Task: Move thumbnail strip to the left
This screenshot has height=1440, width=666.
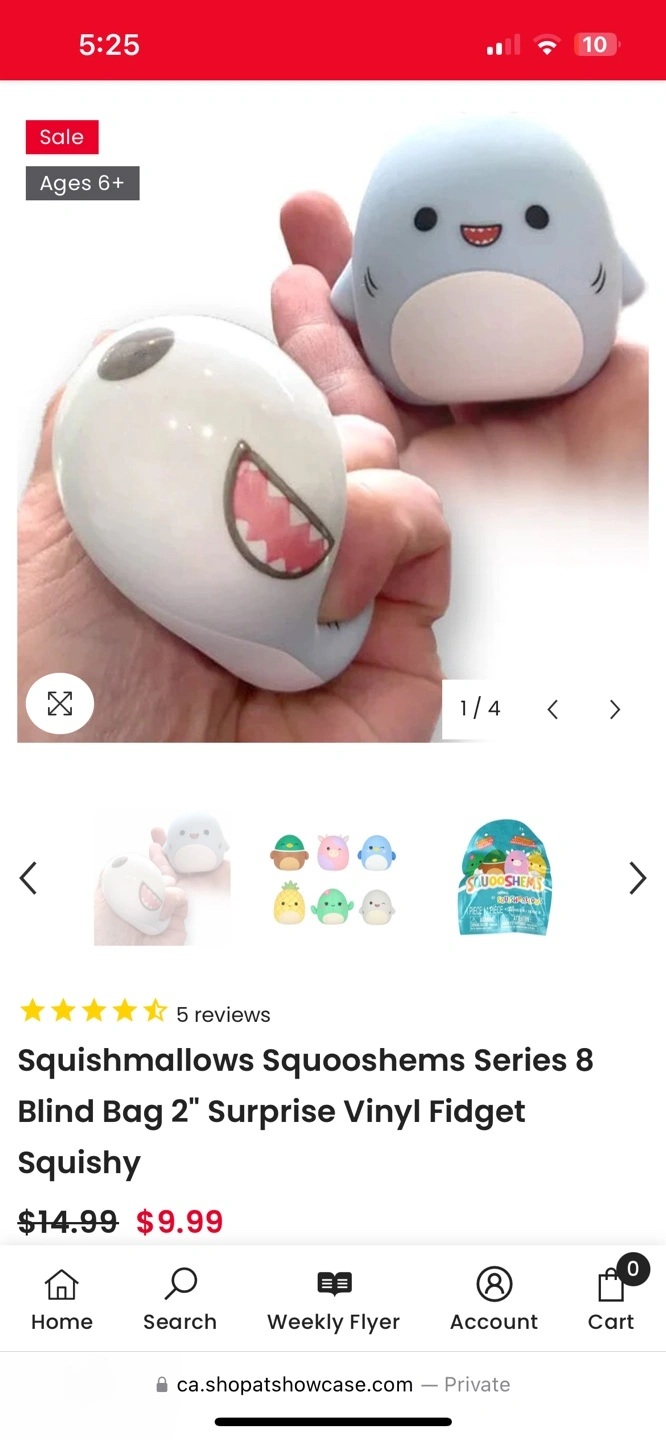Action: pos(28,878)
